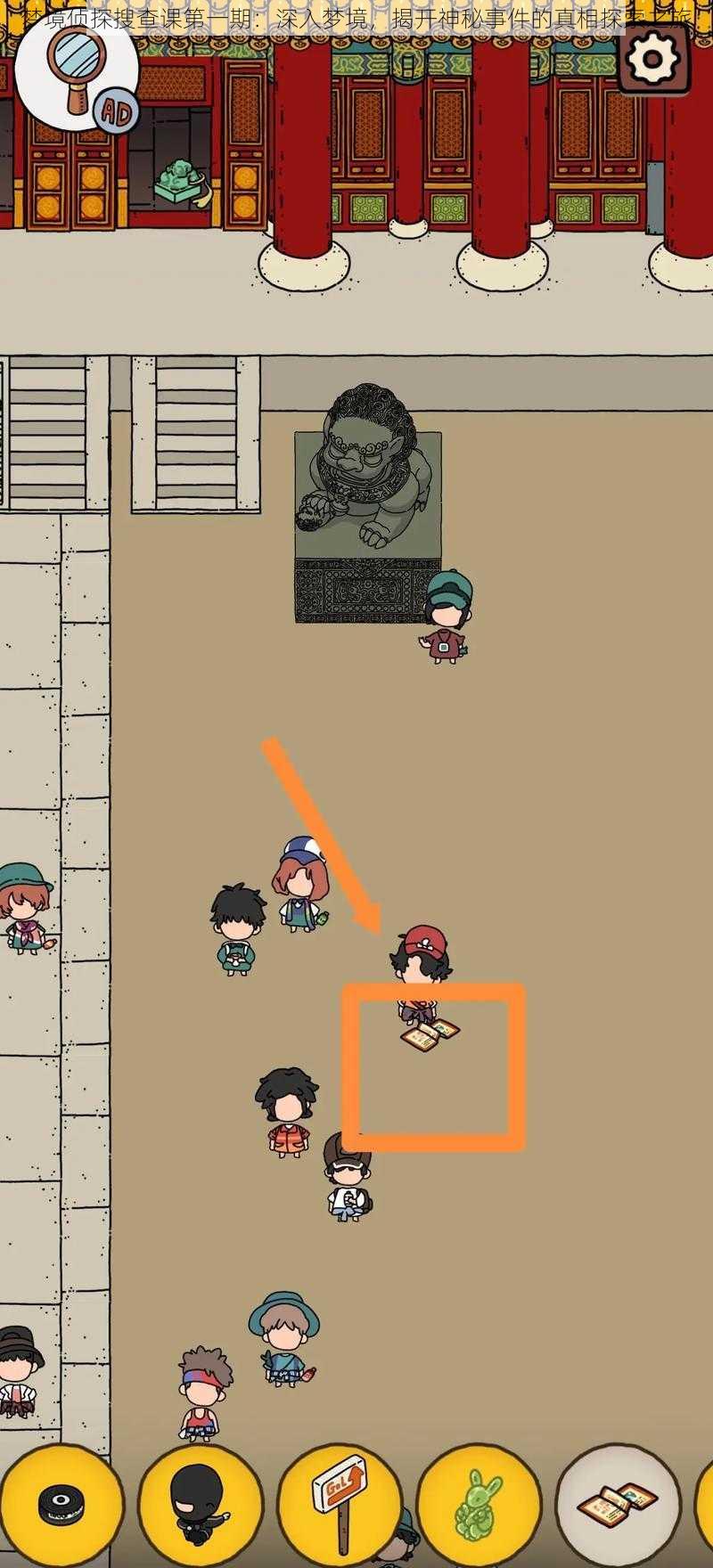Tap the brochure lying on the ground
The height and width of the screenshot is (1568, 713).
pos(430,1034)
